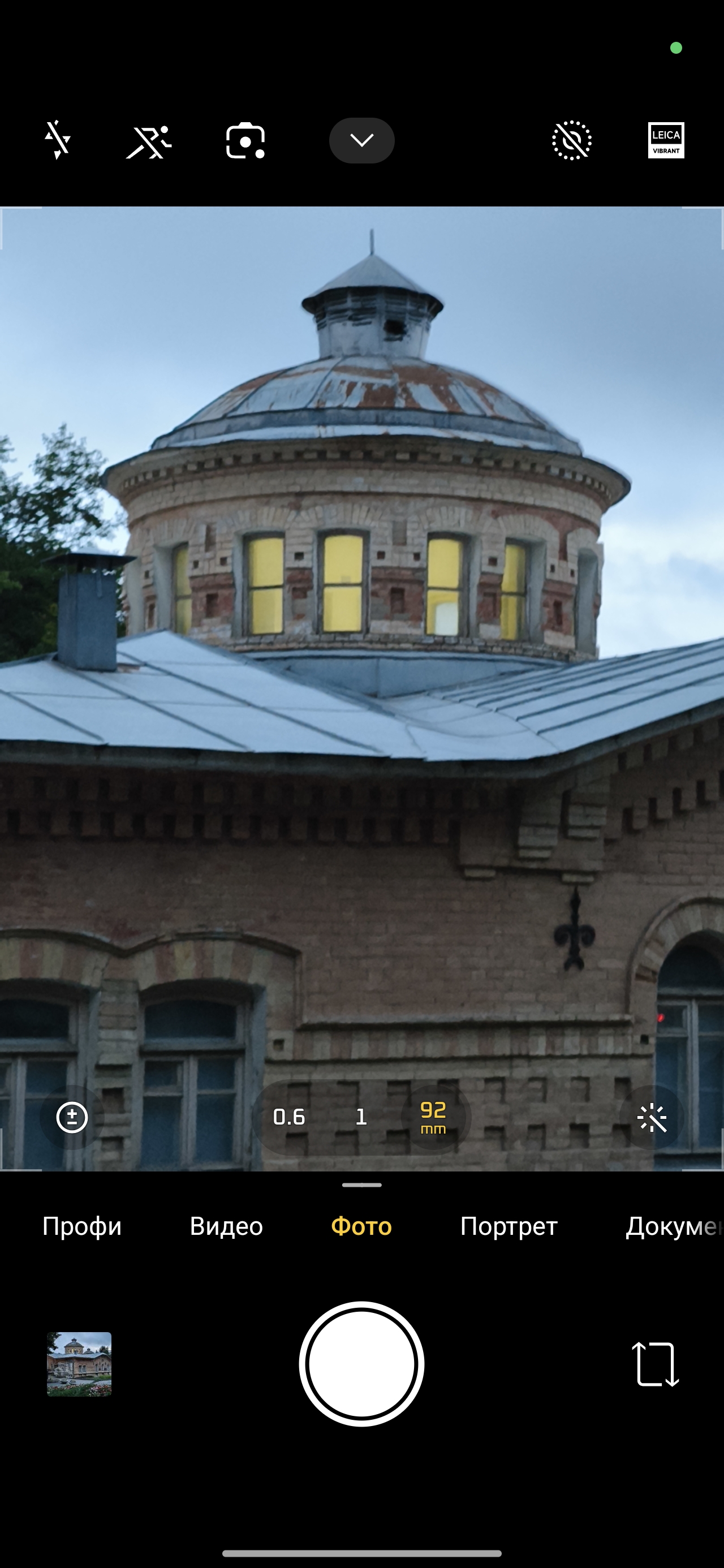Open the filters magic wand

652,1118
